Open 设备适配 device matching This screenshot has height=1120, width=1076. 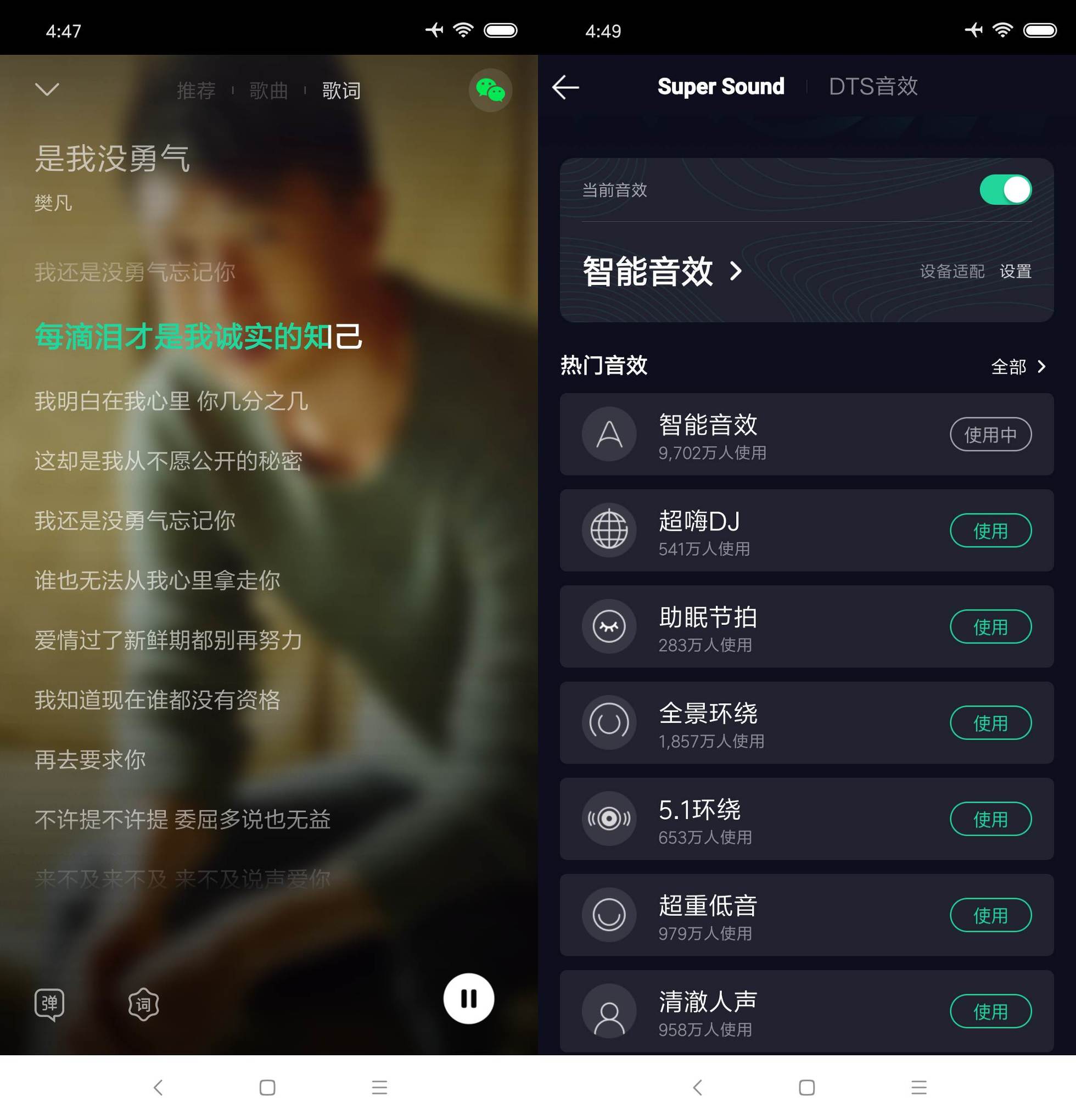[x=951, y=271]
